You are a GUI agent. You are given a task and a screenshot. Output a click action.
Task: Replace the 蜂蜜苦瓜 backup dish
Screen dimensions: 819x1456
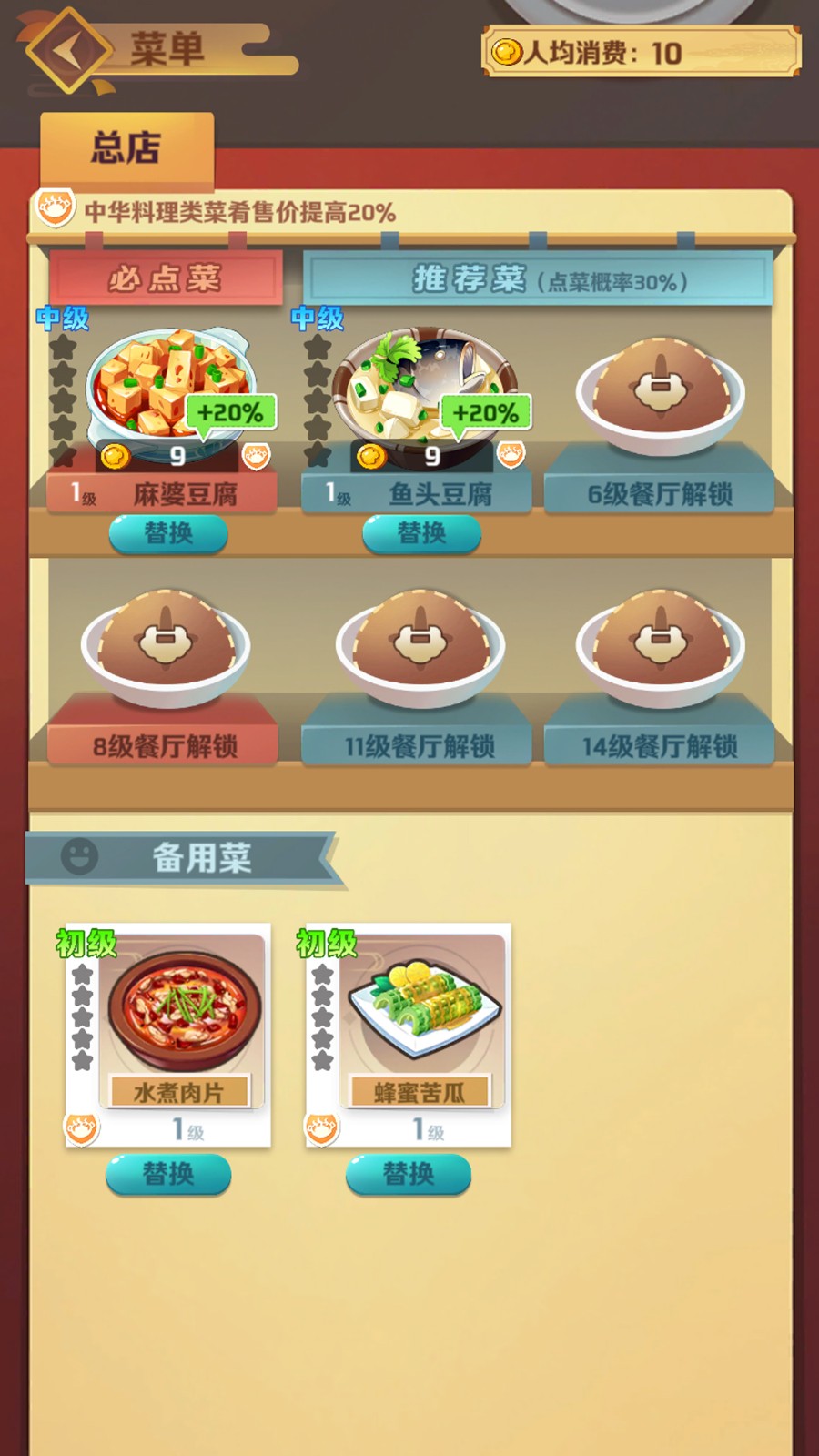(409, 1174)
